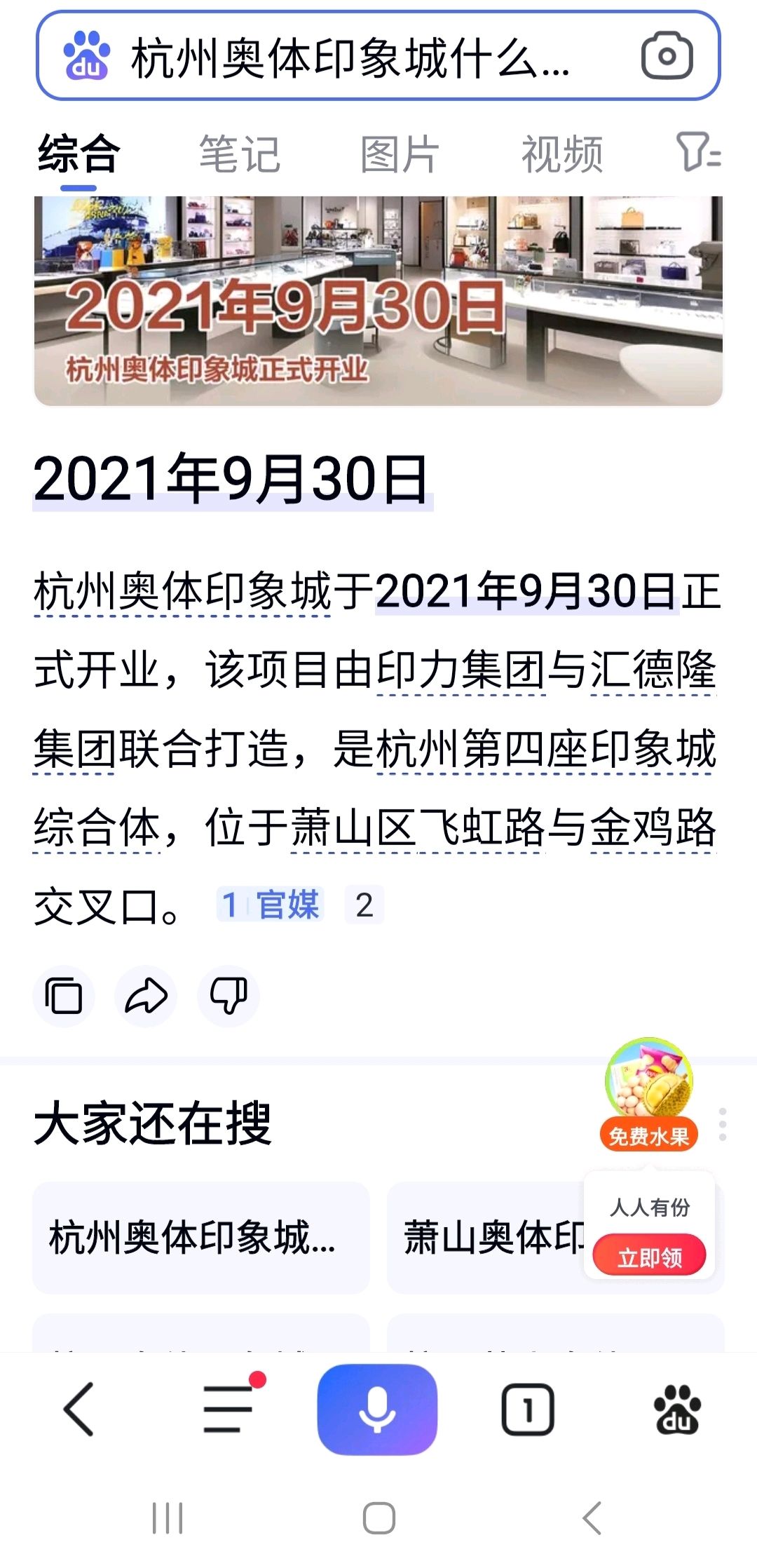Switch to the 图片 tab
Screen dimensions: 757x1568
[x=400, y=154]
